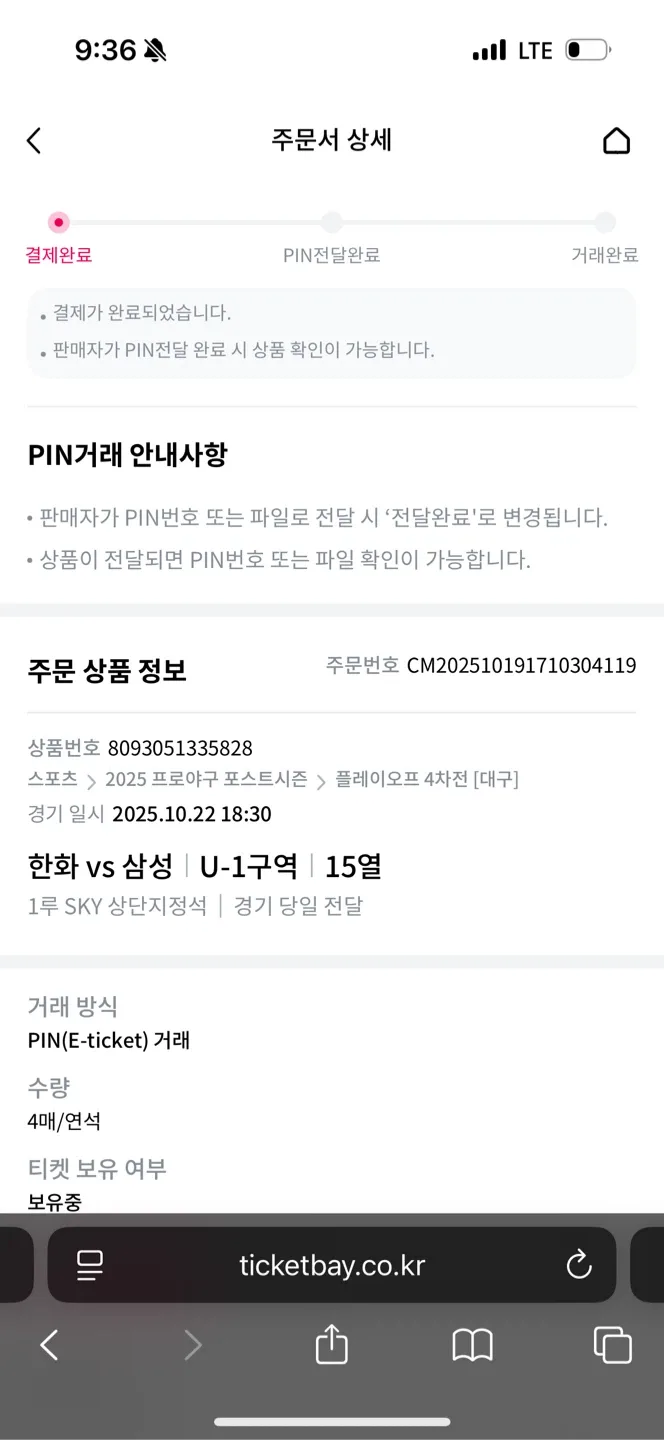
Task: Open the home icon in header
Action: point(616,141)
